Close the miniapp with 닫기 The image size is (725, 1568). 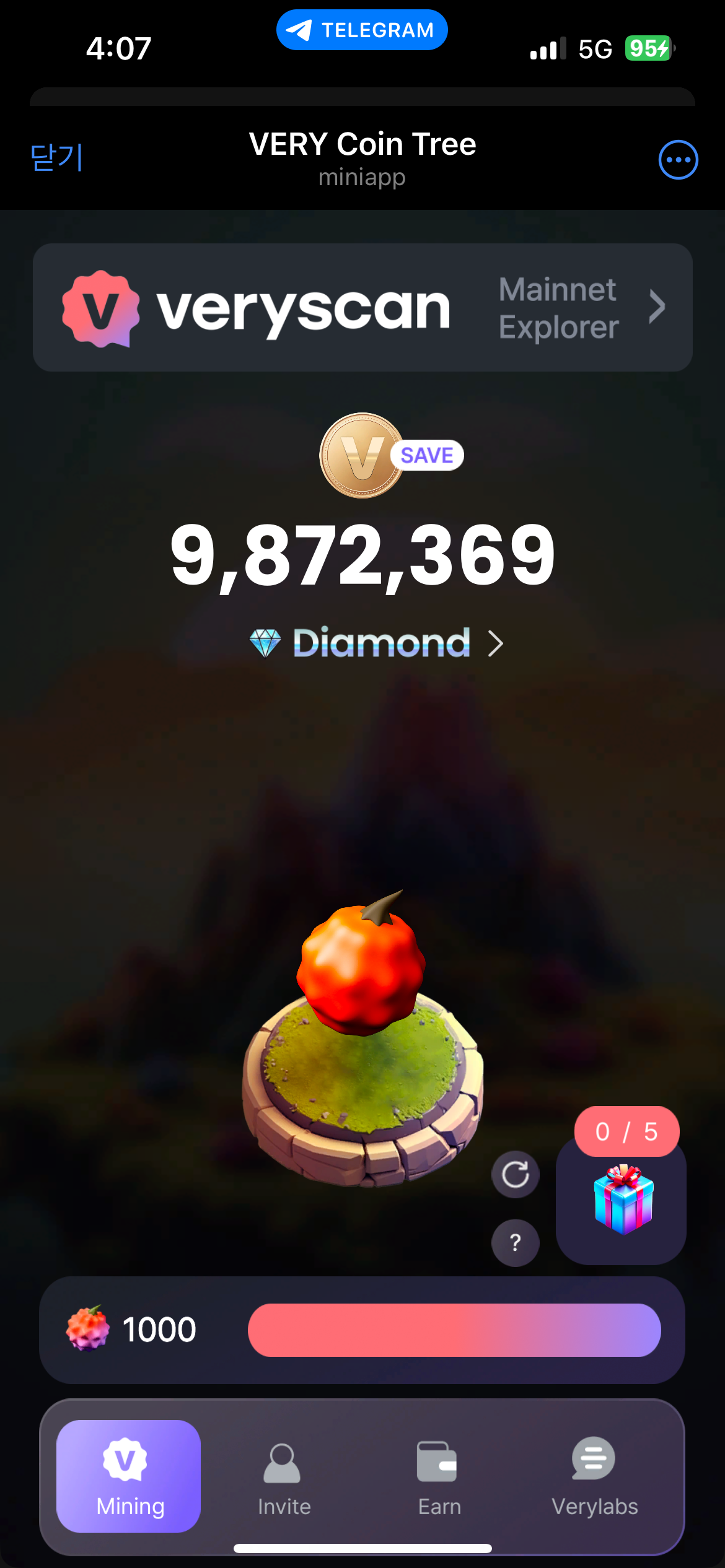click(56, 158)
